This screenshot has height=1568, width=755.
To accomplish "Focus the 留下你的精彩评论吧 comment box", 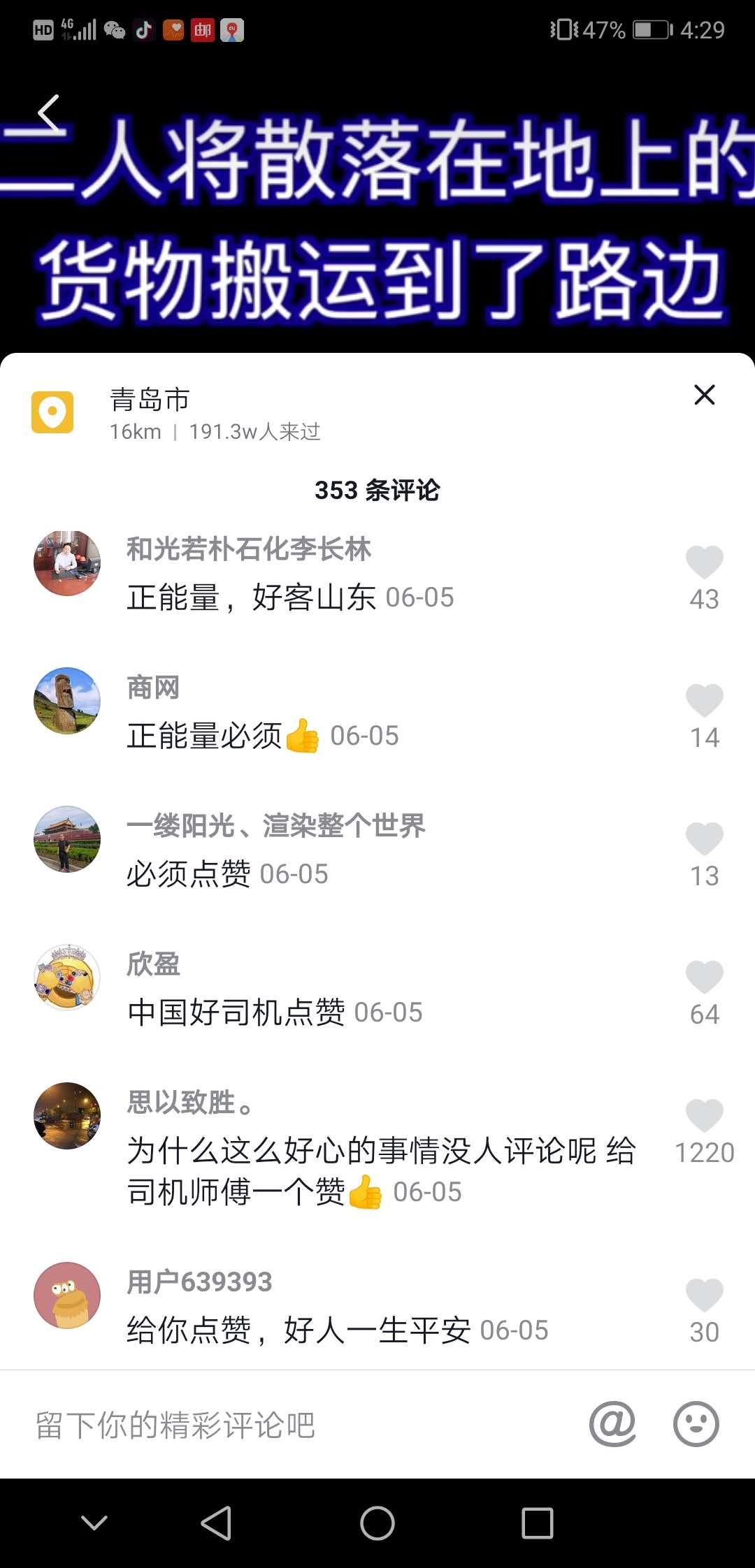I will [280, 1425].
